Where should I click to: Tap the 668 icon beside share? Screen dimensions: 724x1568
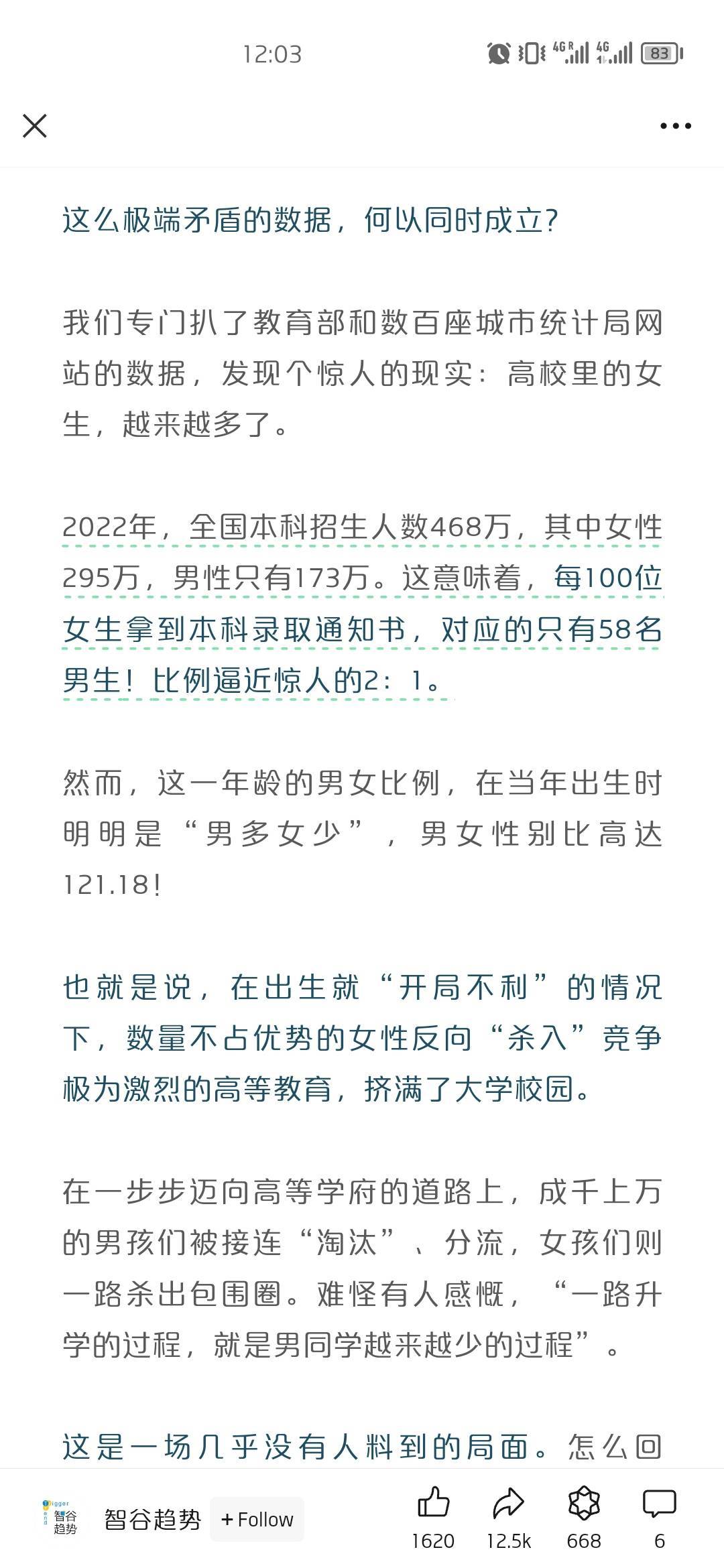pos(584,1504)
